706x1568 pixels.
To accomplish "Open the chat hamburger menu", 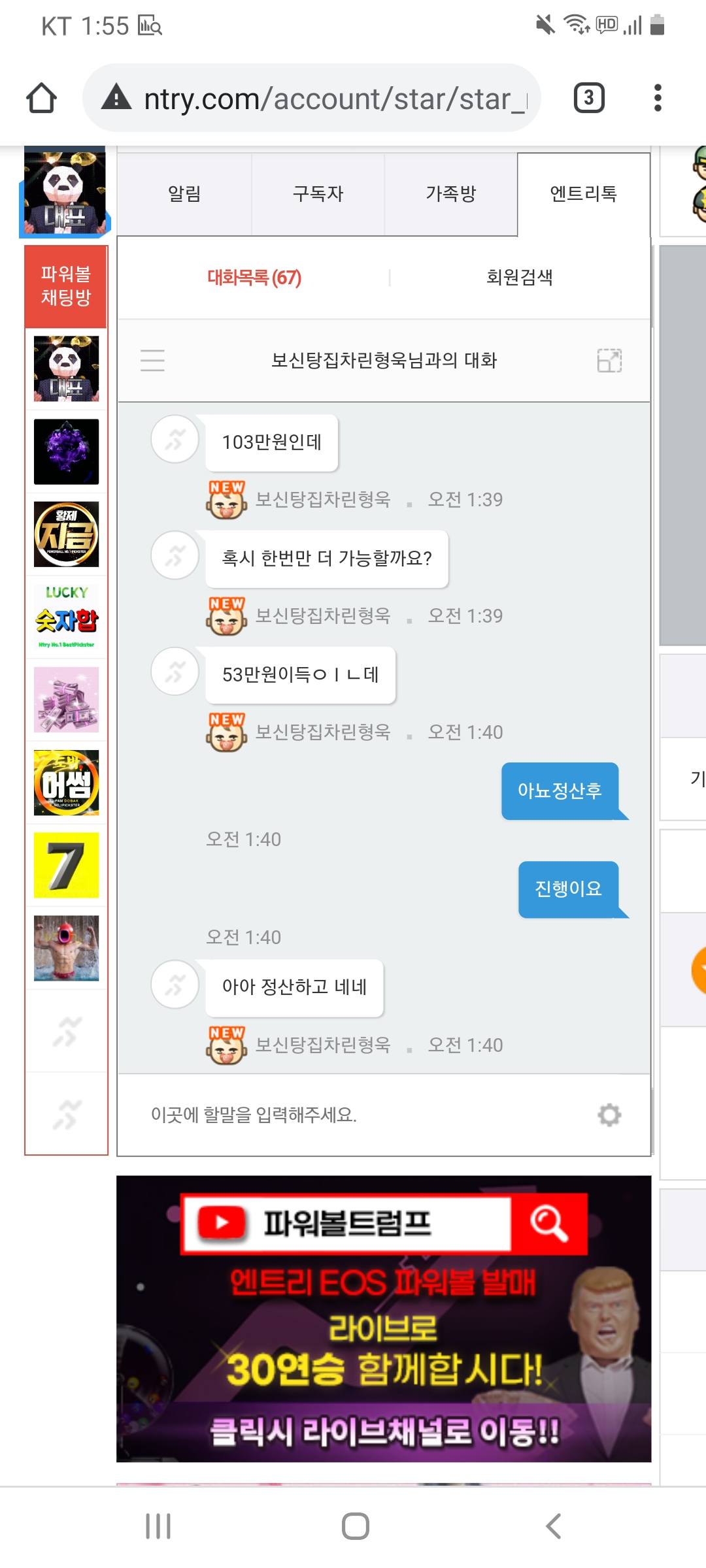I will [x=152, y=360].
